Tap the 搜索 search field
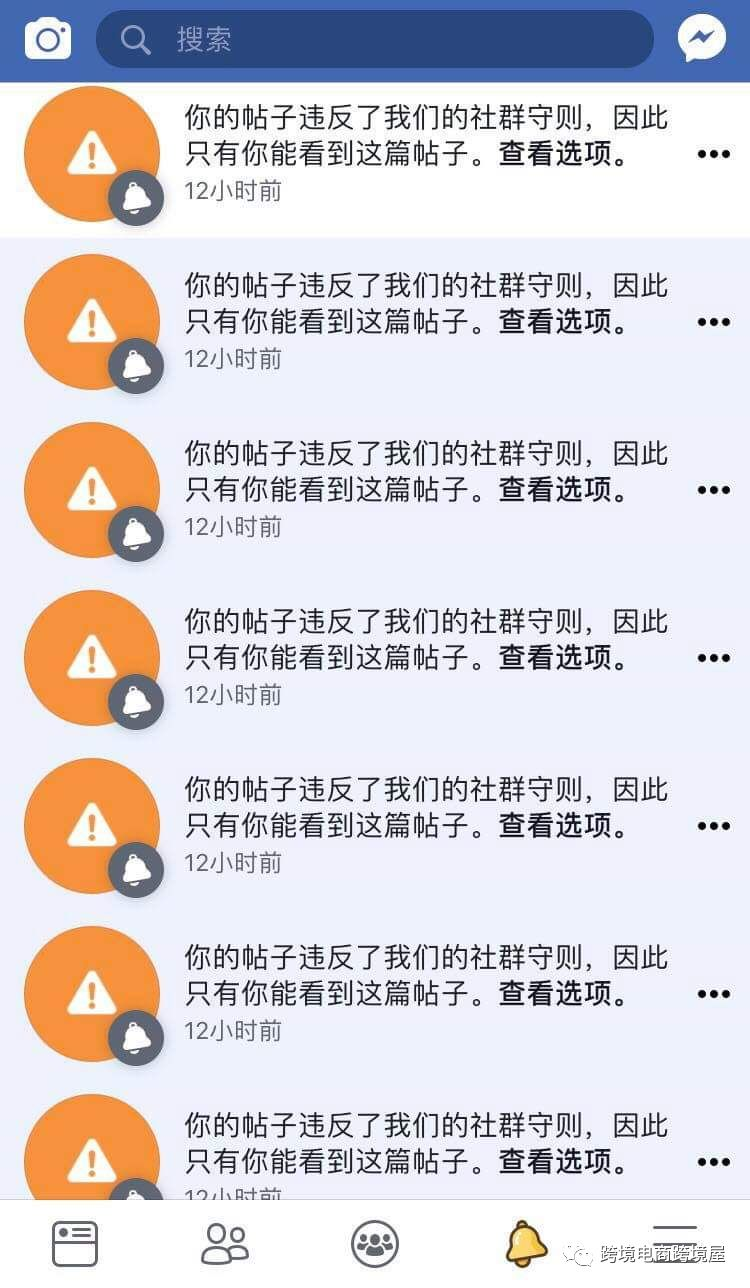 coord(375,40)
